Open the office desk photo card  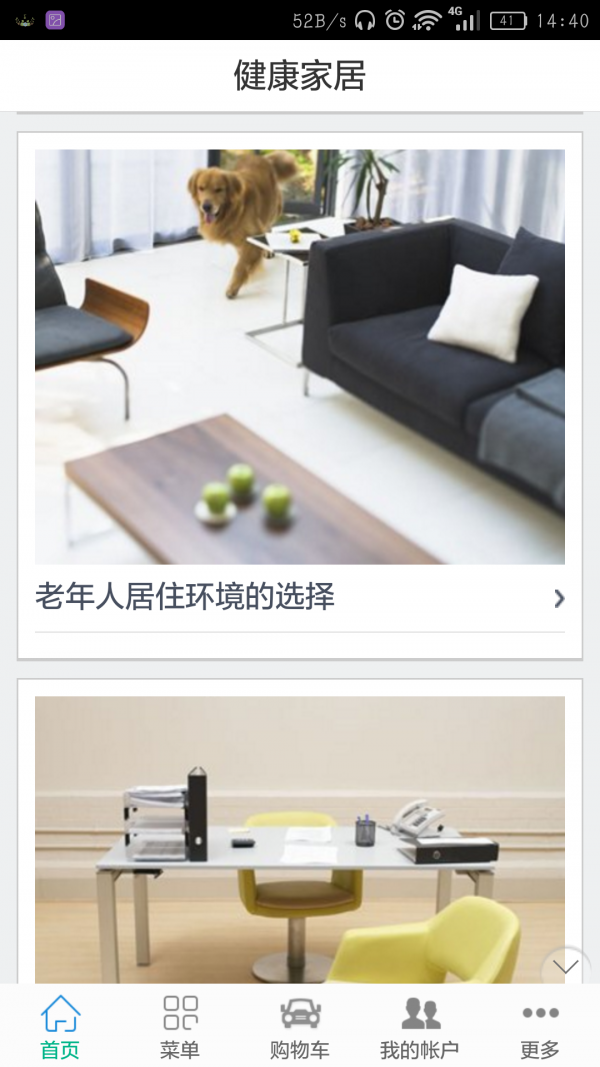pos(299,838)
